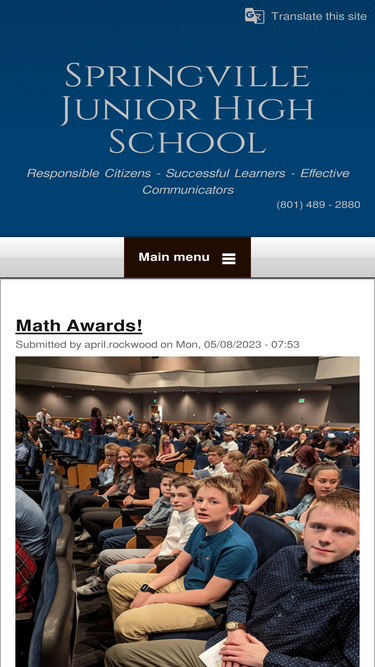Image resolution: width=375 pixels, height=667 pixels.
Task: Open the Math Awards! post title
Action: pyautogui.click(x=79, y=326)
